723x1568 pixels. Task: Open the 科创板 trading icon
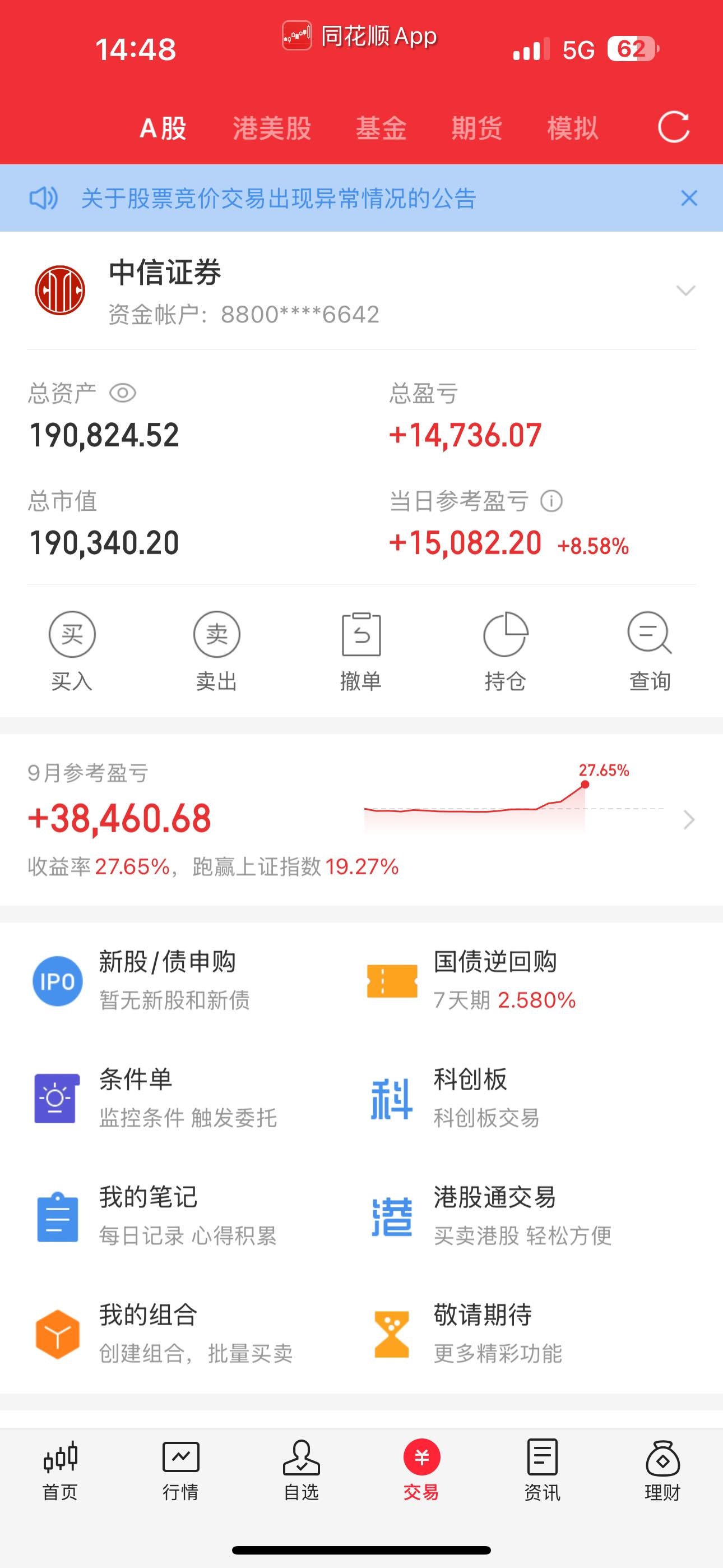[392, 1097]
